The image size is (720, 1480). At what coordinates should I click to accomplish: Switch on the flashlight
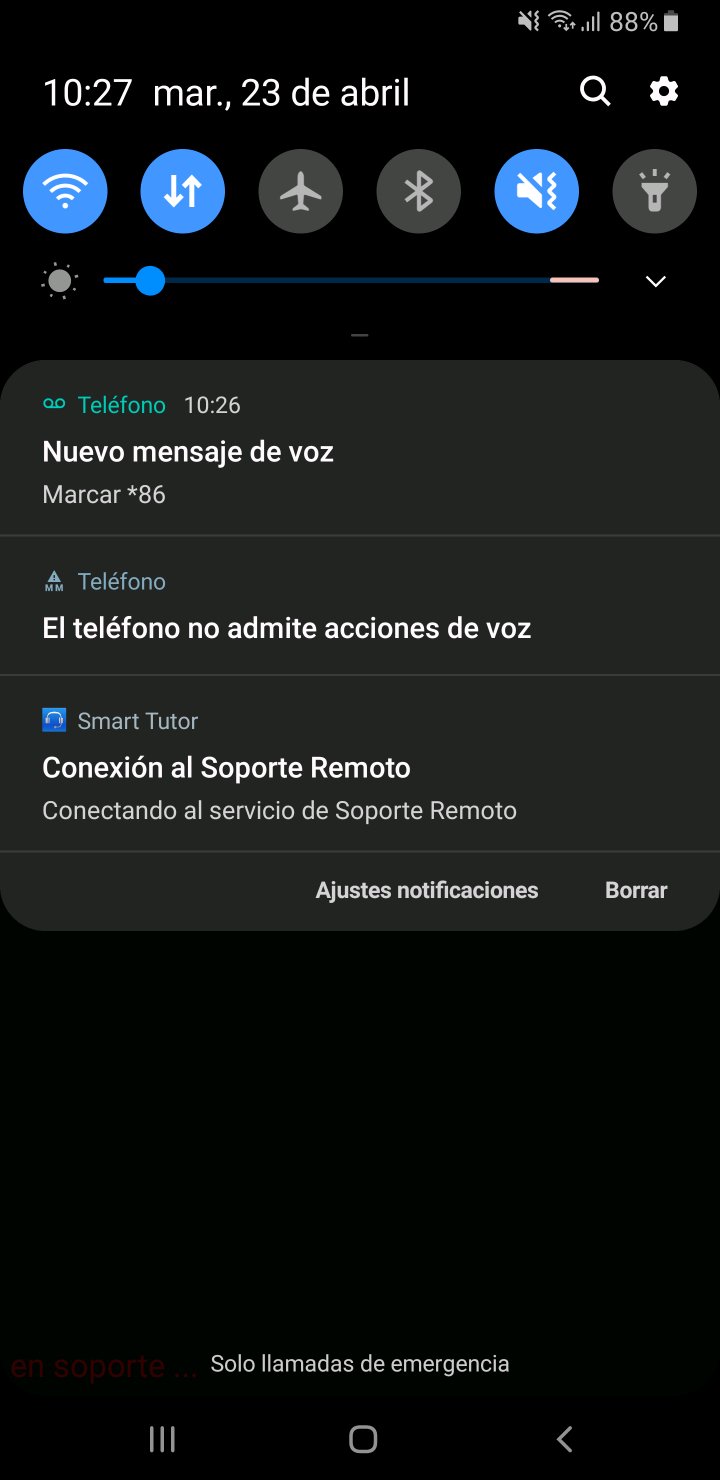pyautogui.click(x=655, y=191)
